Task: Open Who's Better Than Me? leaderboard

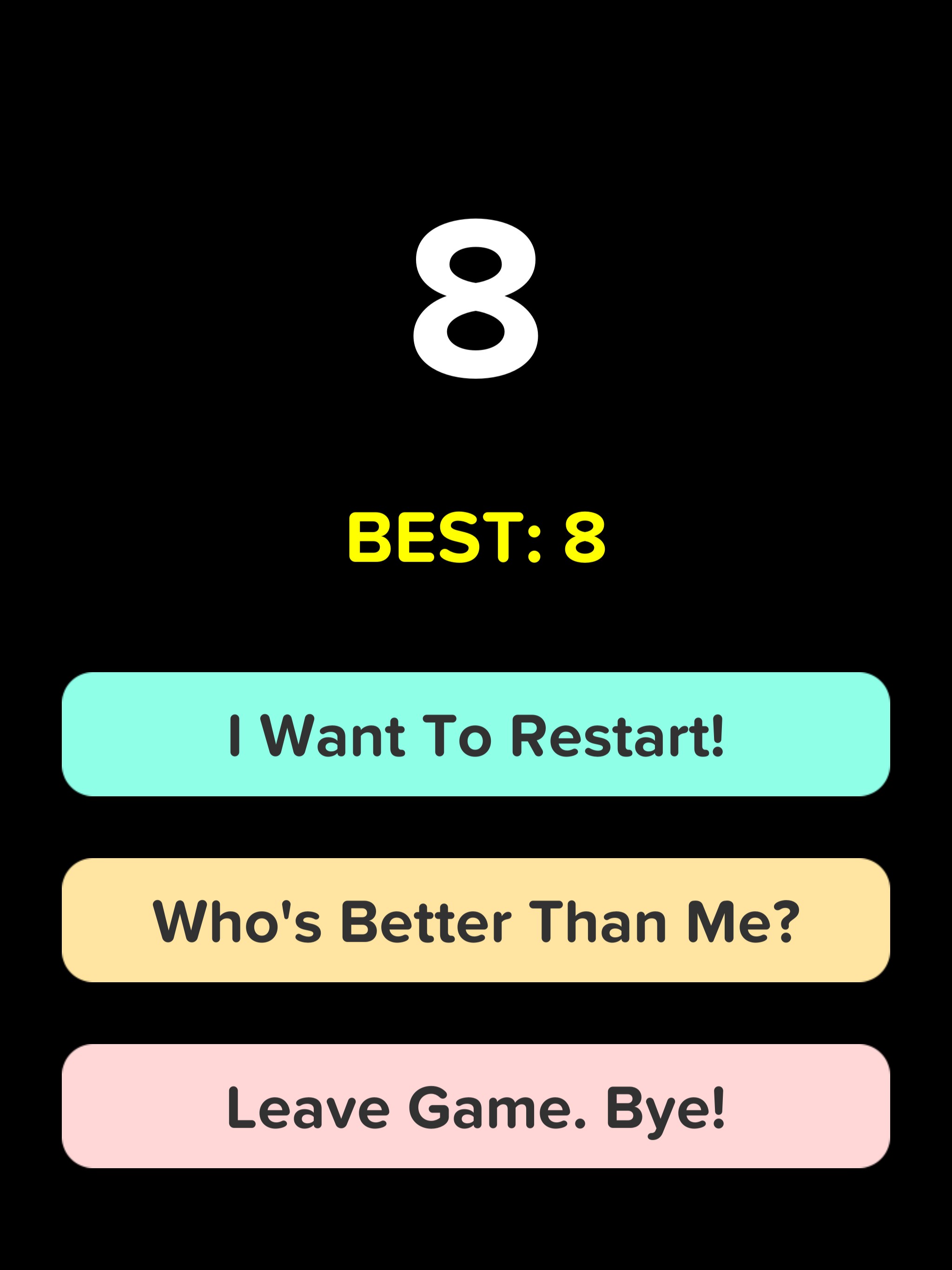Action: 476,920
